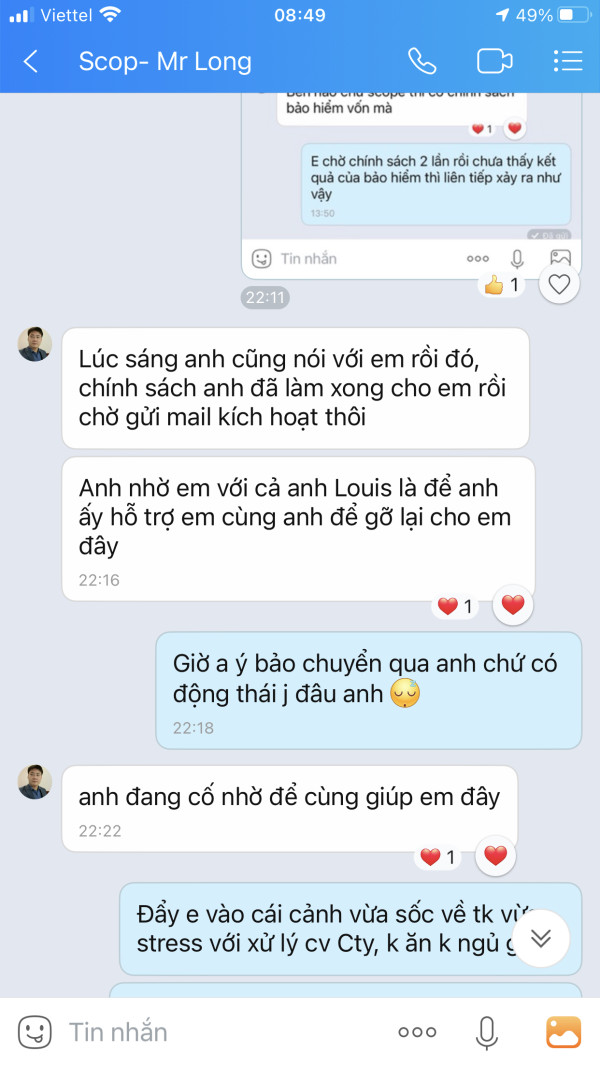
Task: Start a video call with Mr Long
Action: point(495,61)
